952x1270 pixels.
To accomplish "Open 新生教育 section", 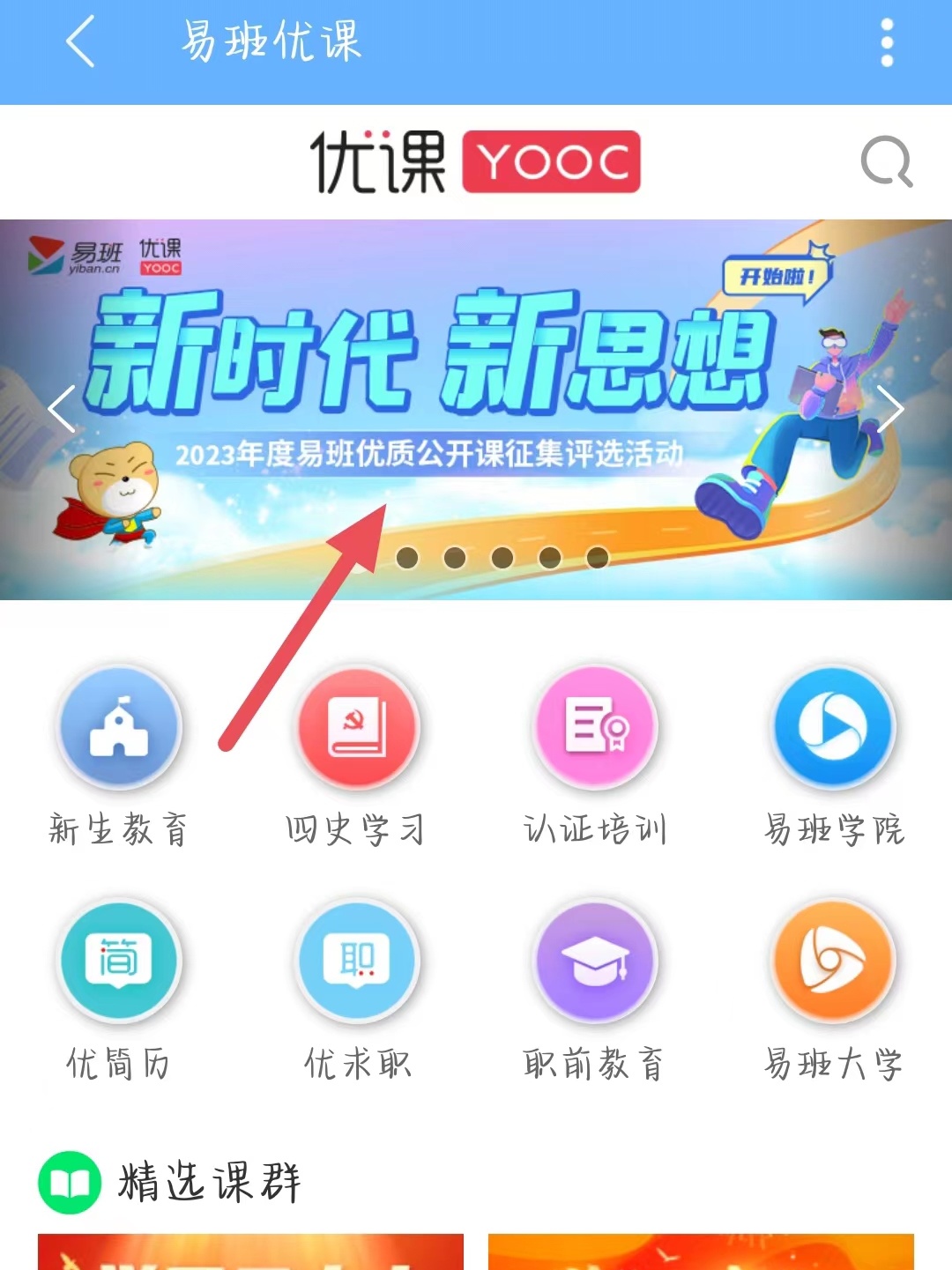I will point(119,728).
